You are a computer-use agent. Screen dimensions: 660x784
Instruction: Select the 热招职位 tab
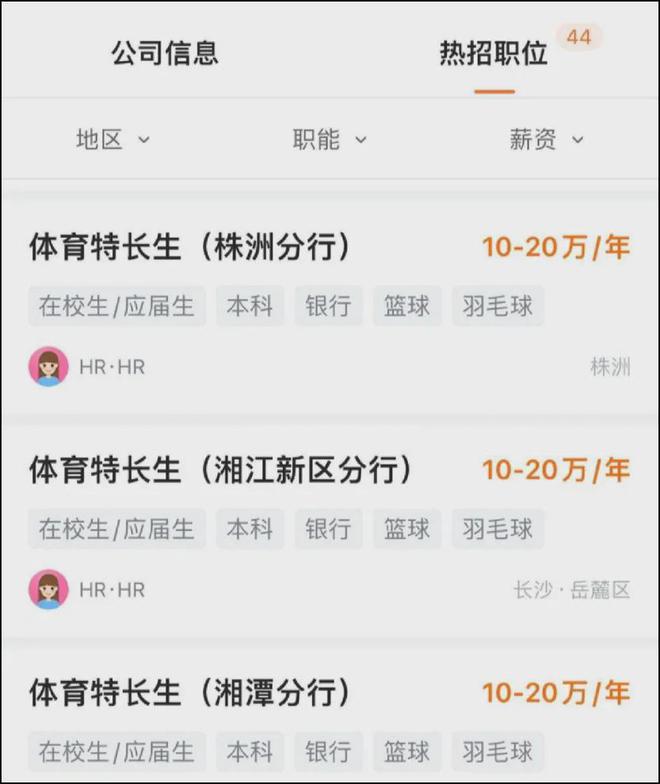pos(494,53)
